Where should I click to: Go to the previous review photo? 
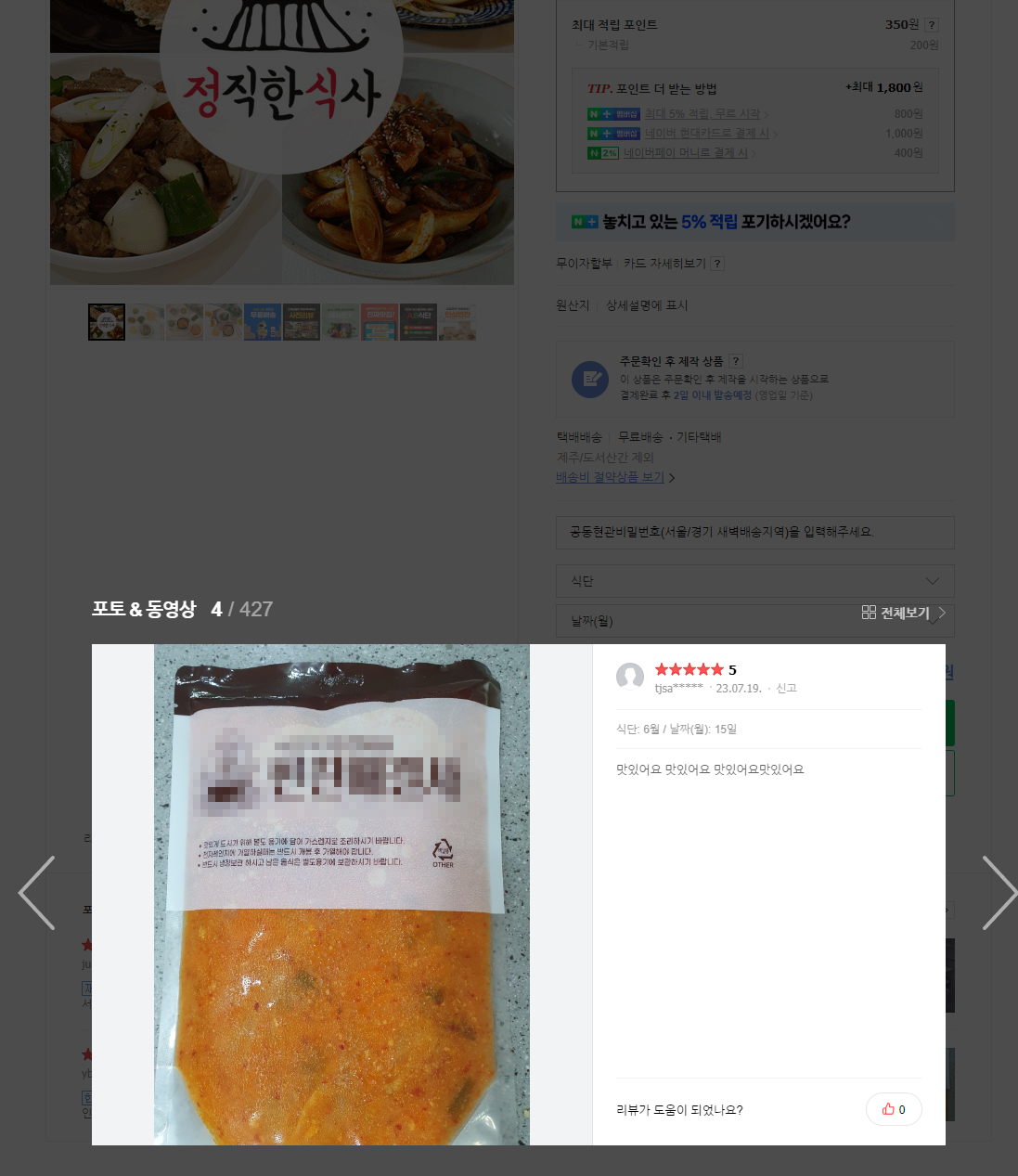(x=37, y=893)
